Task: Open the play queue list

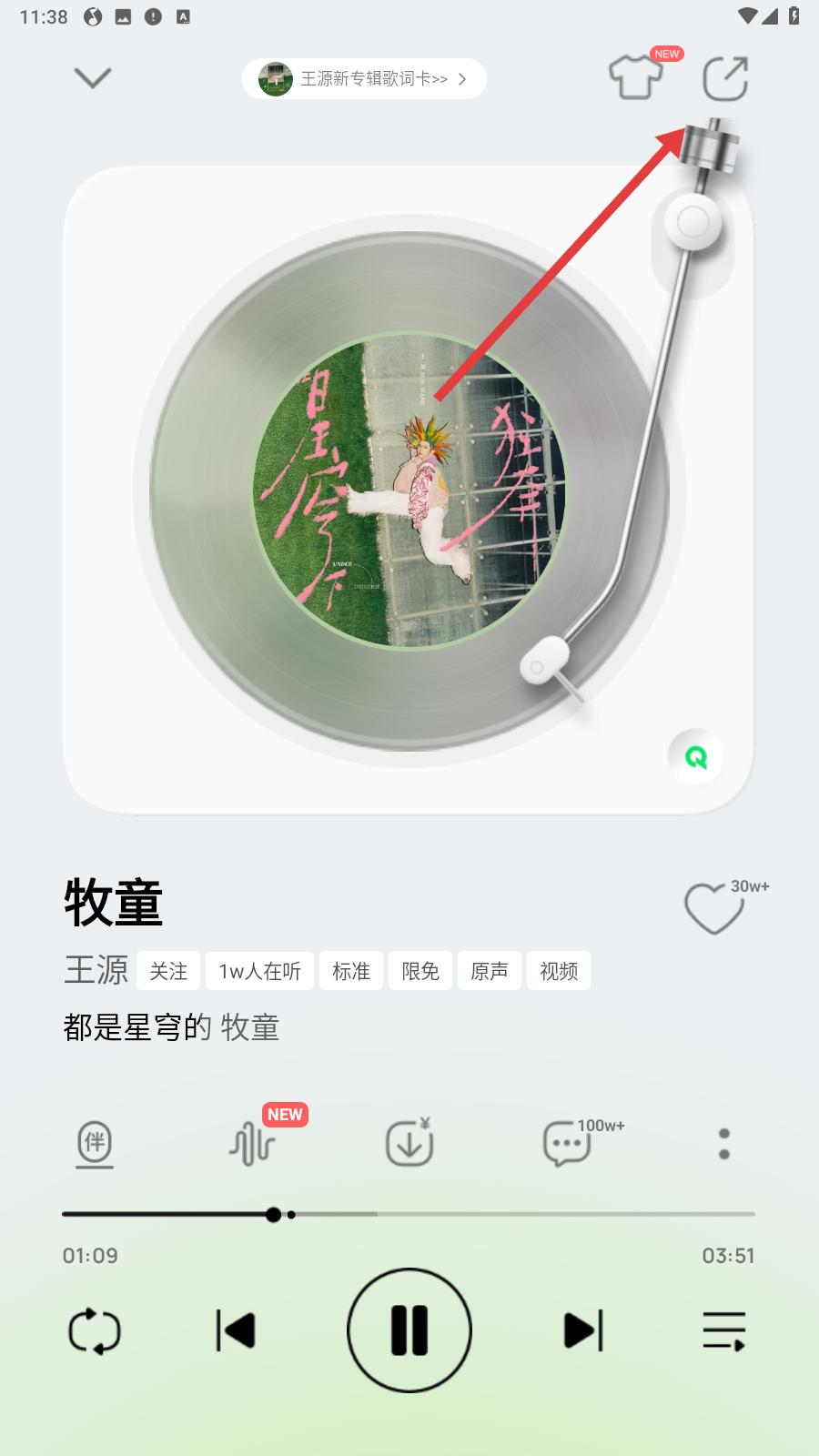Action: pyautogui.click(x=724, y=1330)
